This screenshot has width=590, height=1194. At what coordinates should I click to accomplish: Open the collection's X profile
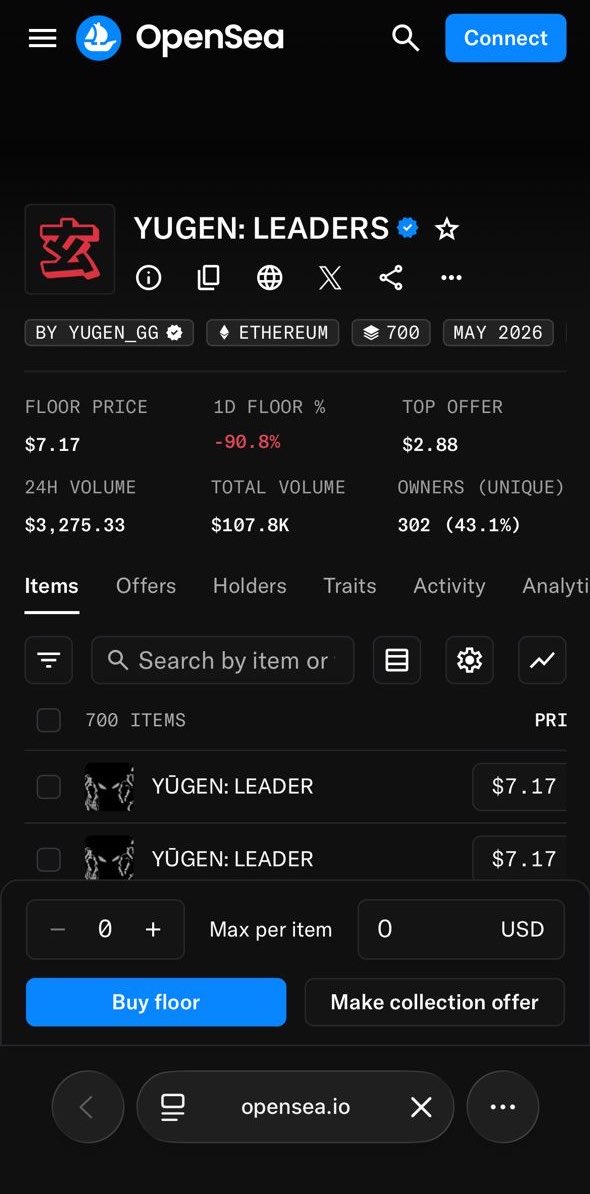pos(330,278)
